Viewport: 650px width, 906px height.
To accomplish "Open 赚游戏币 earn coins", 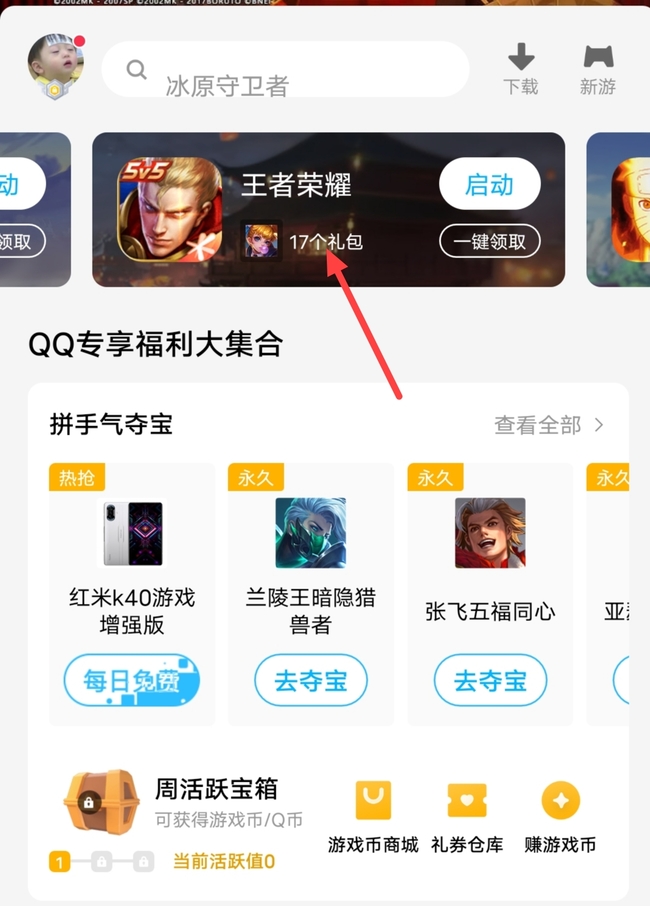I will pos(560,815).
